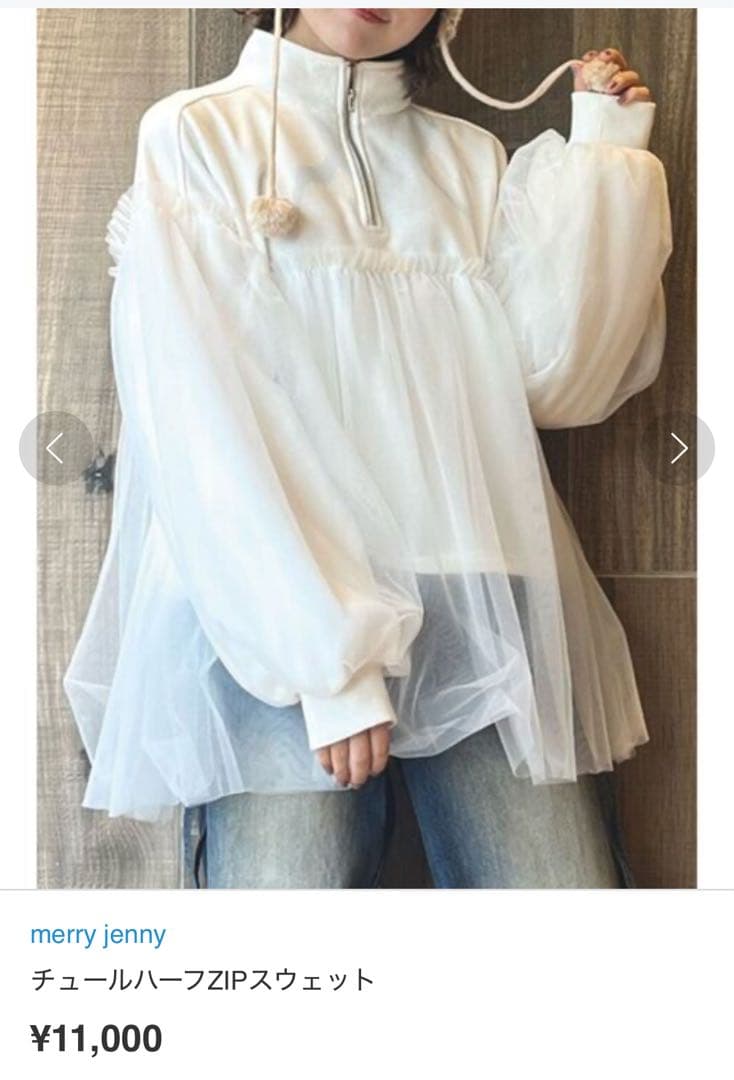The image size is (734, 1080).
Task: Show the previous product photo
Action: tap(55, 449)
